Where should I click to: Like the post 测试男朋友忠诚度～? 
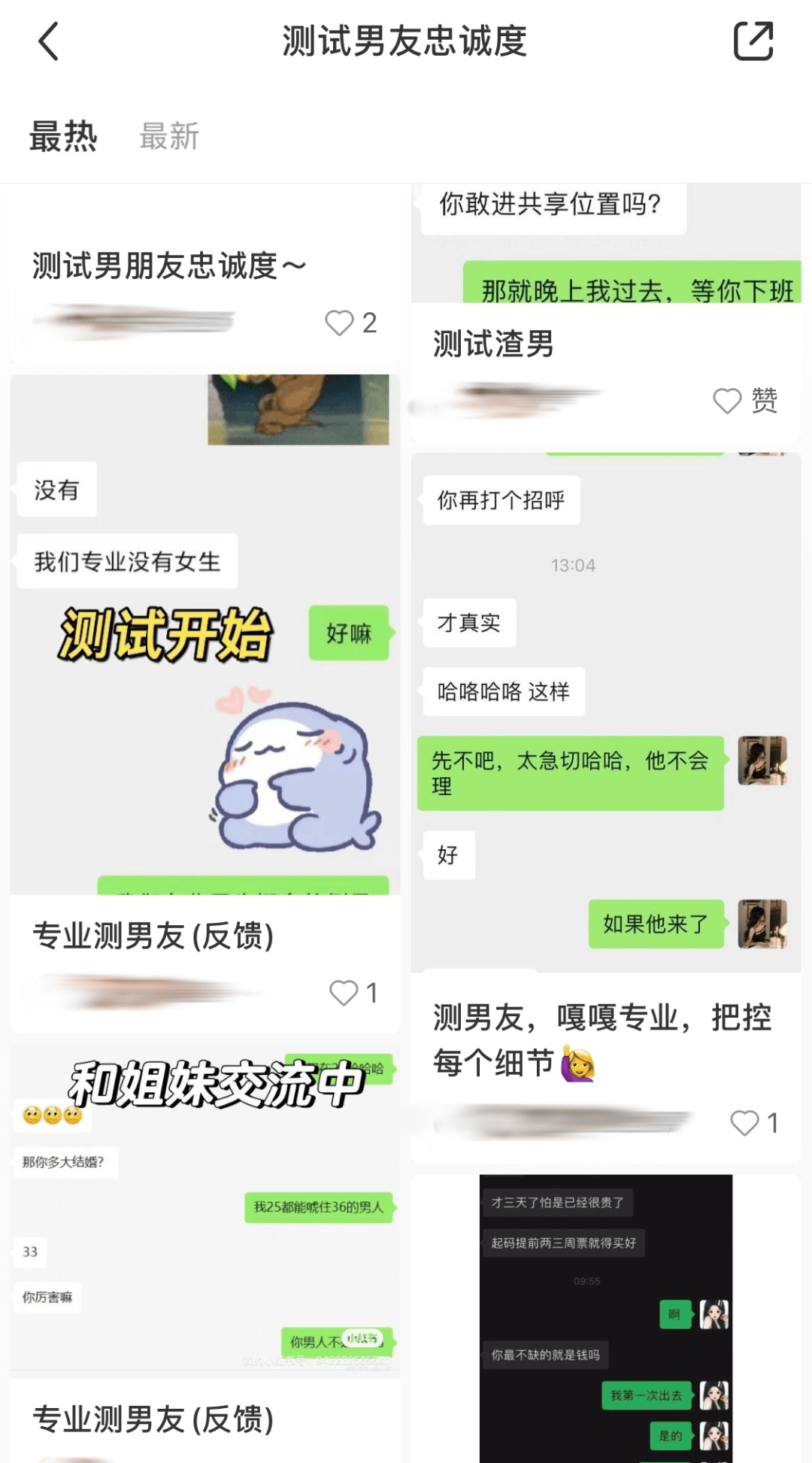340,323
